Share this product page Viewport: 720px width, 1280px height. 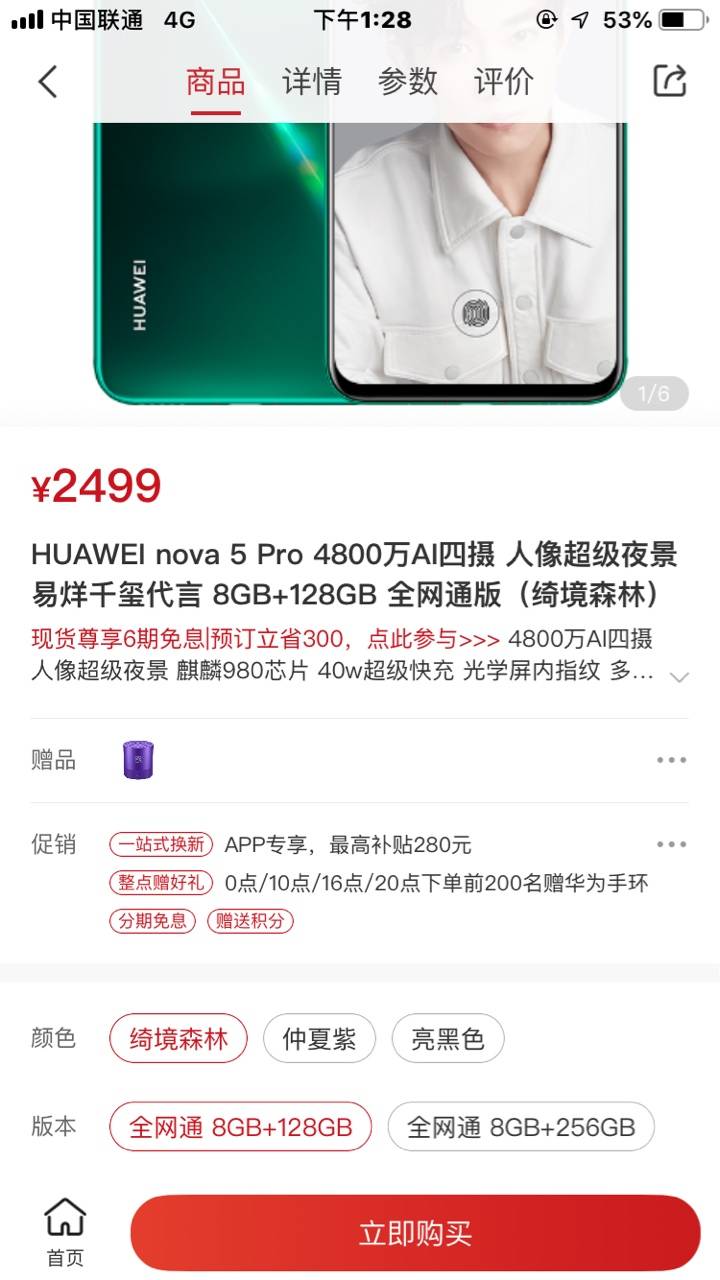[670, 81]
